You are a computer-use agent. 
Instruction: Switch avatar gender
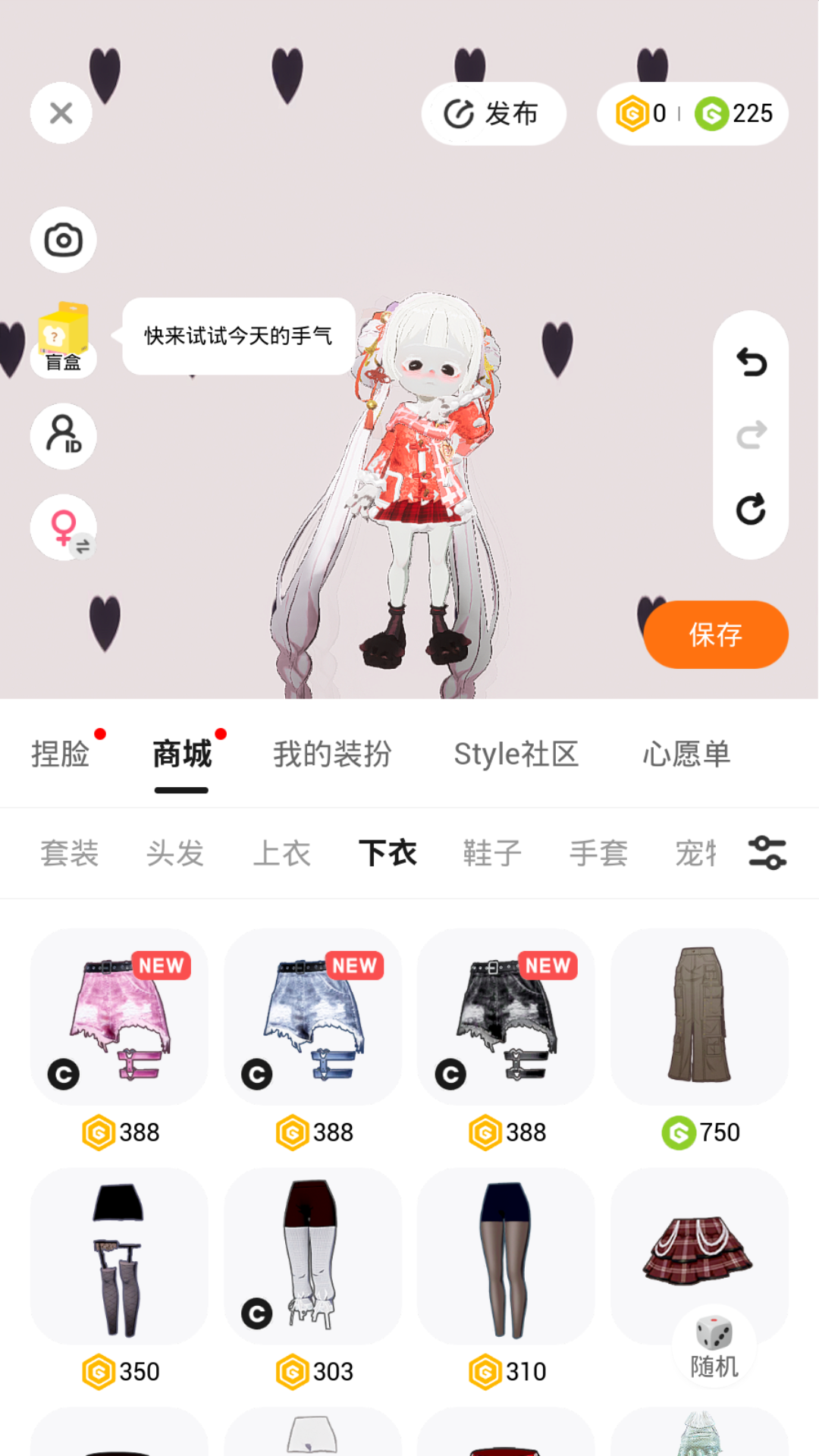coord(63,528)
